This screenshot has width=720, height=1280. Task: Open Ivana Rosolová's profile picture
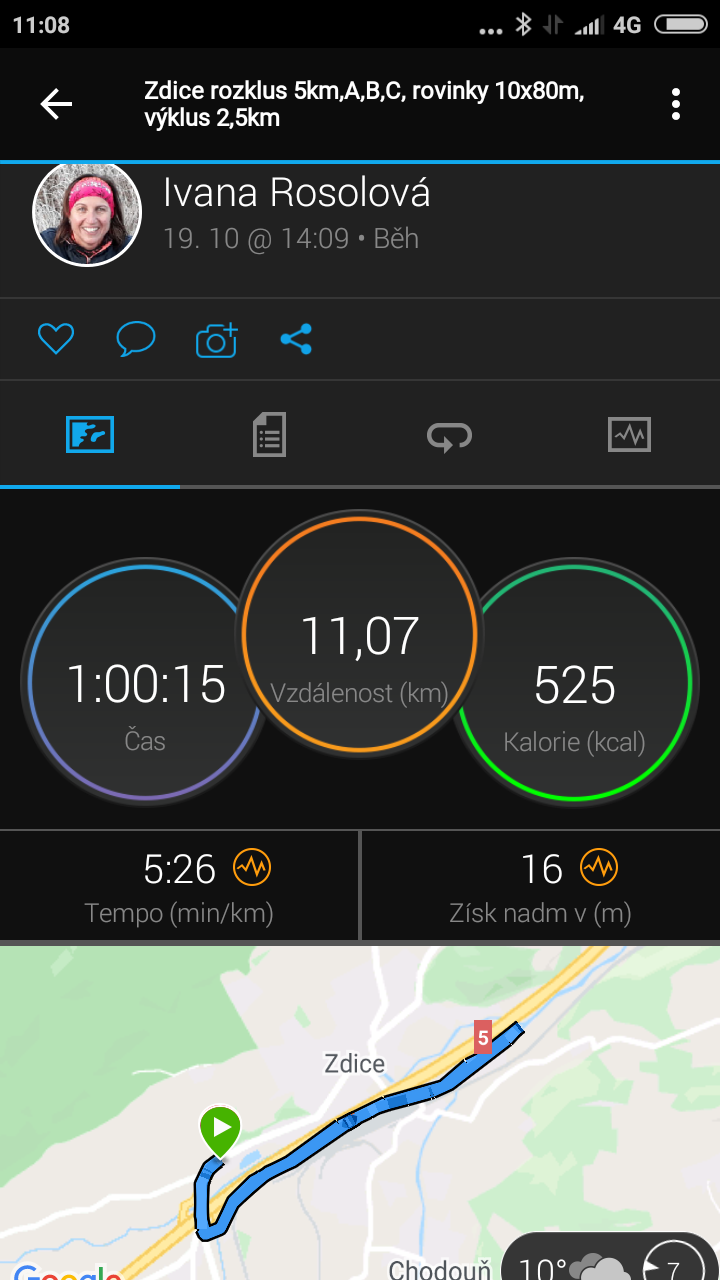point(88,213)
